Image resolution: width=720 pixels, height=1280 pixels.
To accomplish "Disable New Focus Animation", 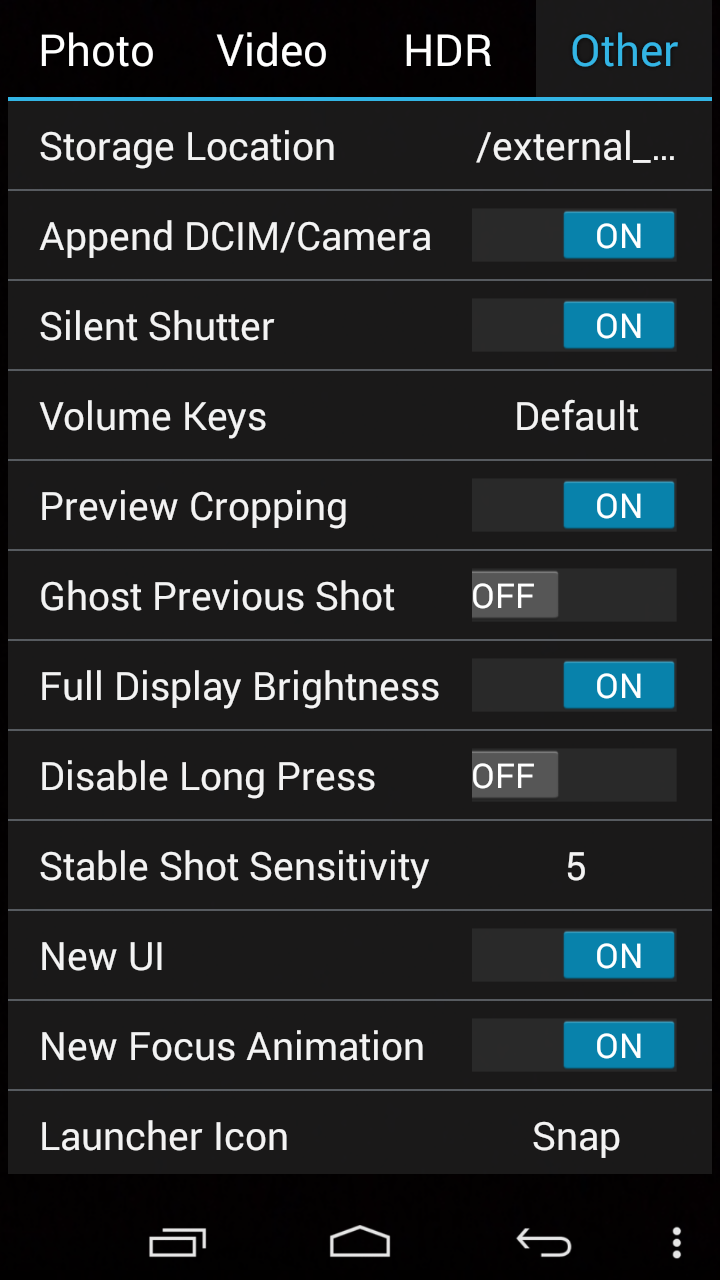I will [x=574, y=1046].
